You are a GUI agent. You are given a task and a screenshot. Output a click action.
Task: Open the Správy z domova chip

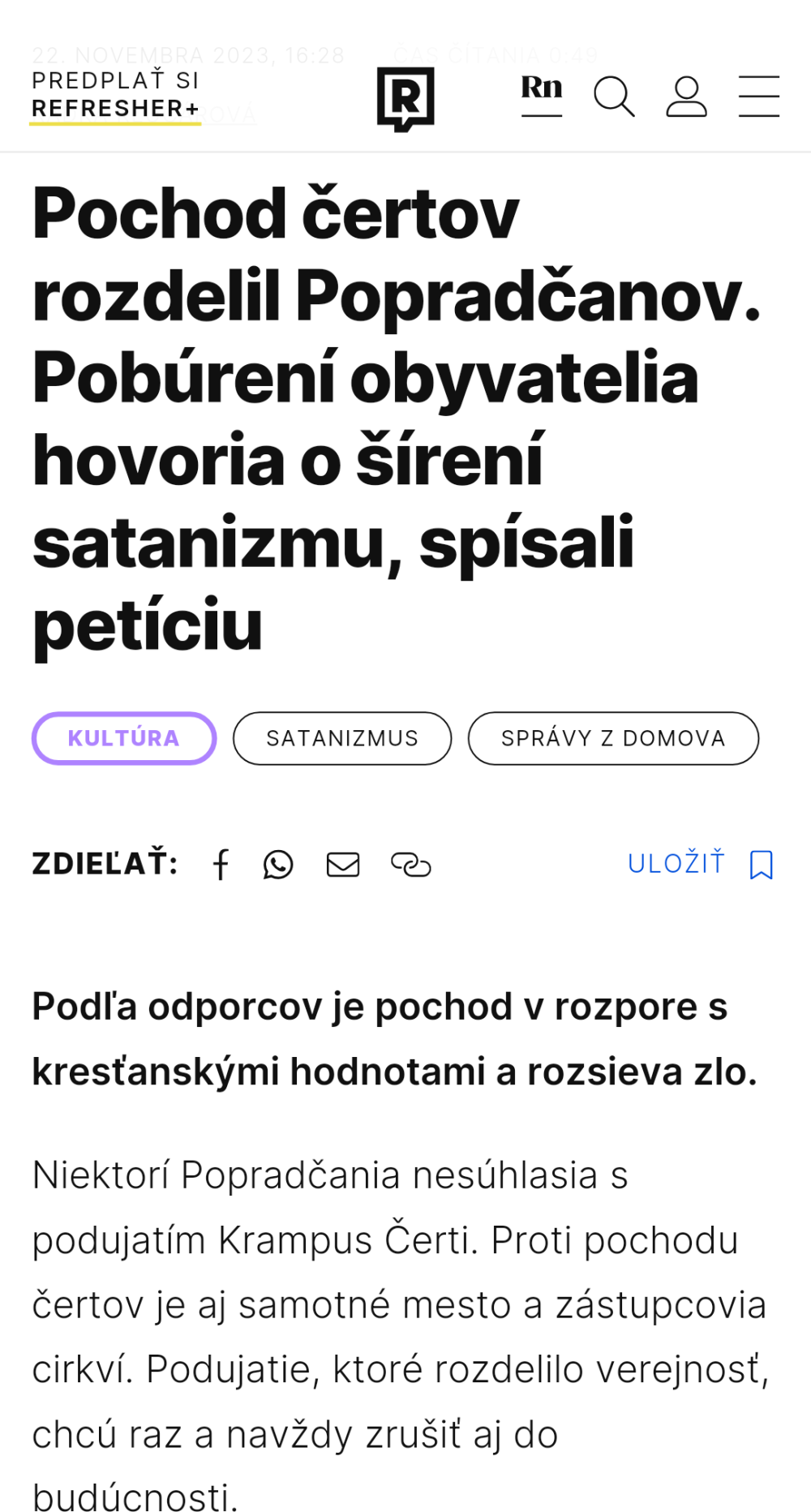pos(613,738)
